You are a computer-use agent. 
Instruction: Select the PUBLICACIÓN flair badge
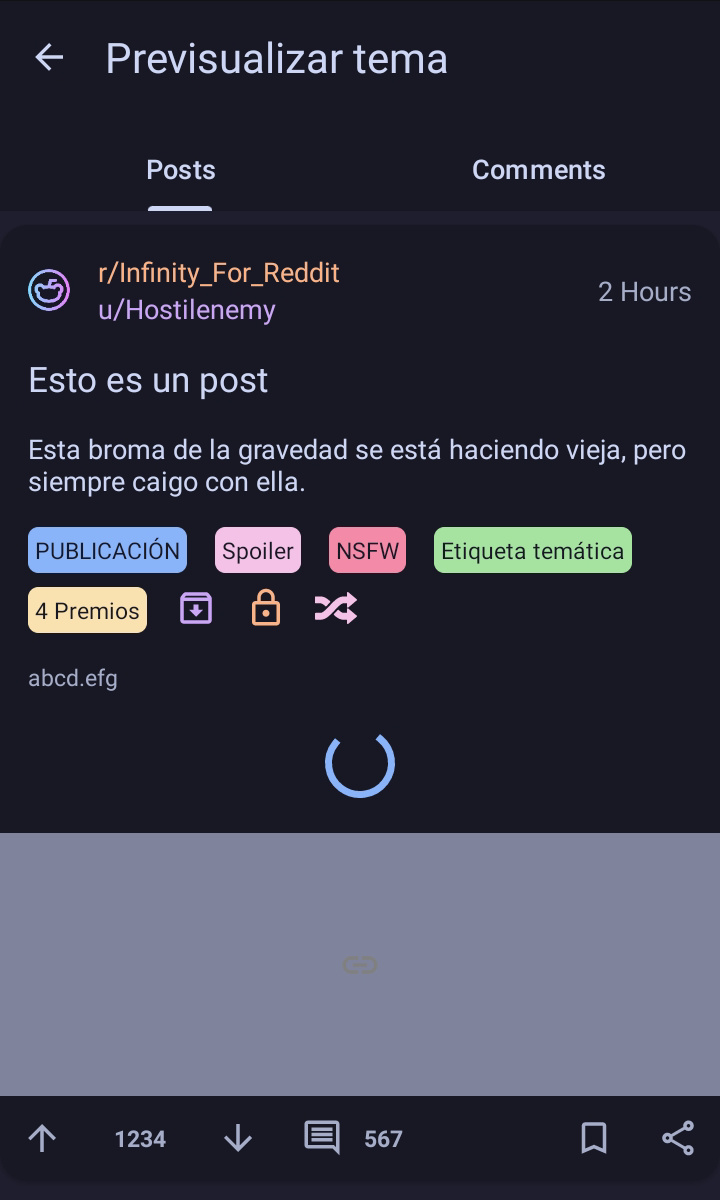(x=107, y=550)
